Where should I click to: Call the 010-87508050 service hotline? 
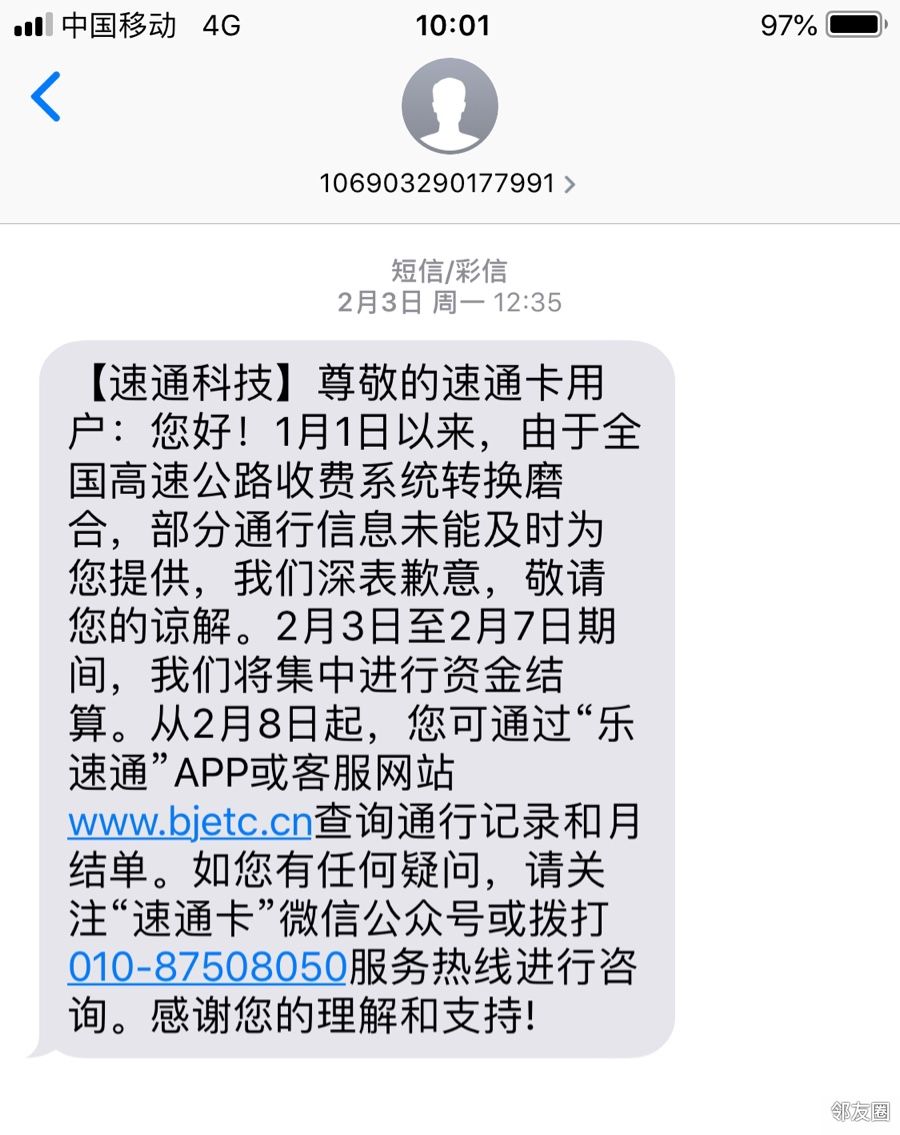(x=207, y=967)
